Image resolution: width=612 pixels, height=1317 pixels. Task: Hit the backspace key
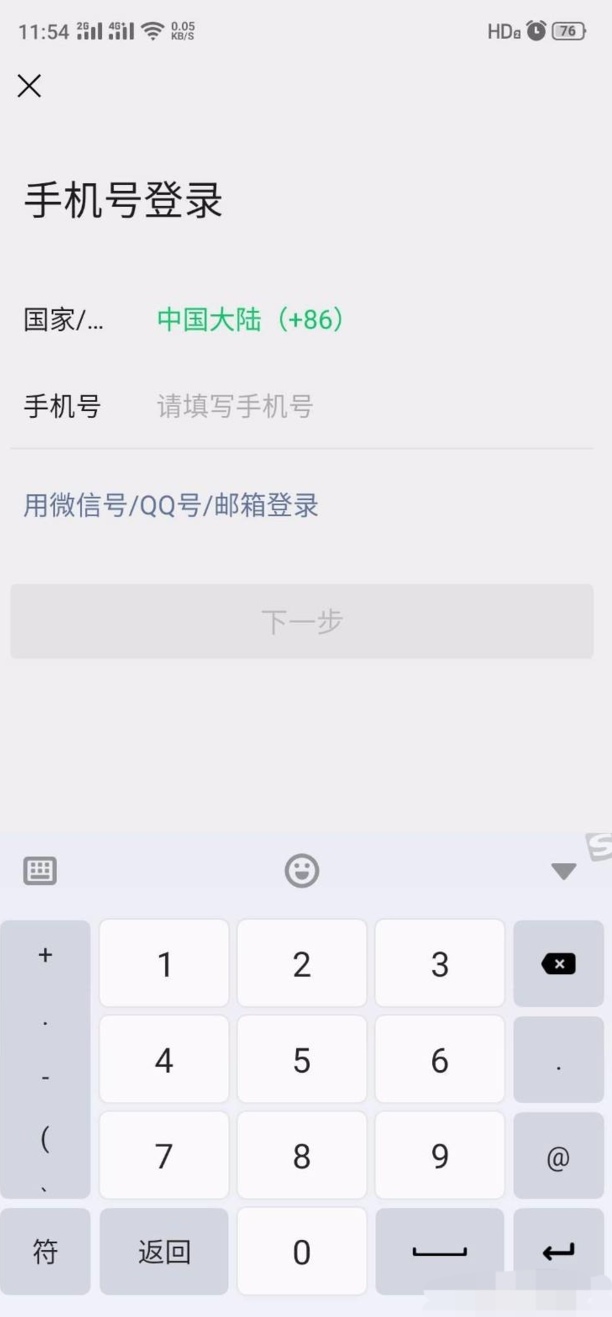558,964
